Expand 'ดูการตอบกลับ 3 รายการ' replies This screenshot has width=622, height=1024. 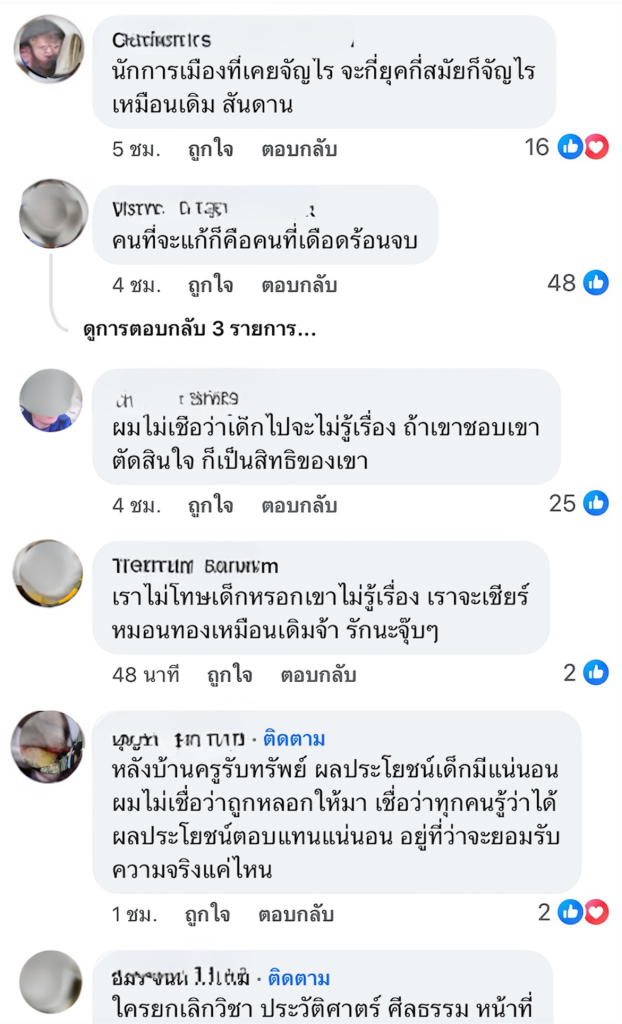(199, 329)
